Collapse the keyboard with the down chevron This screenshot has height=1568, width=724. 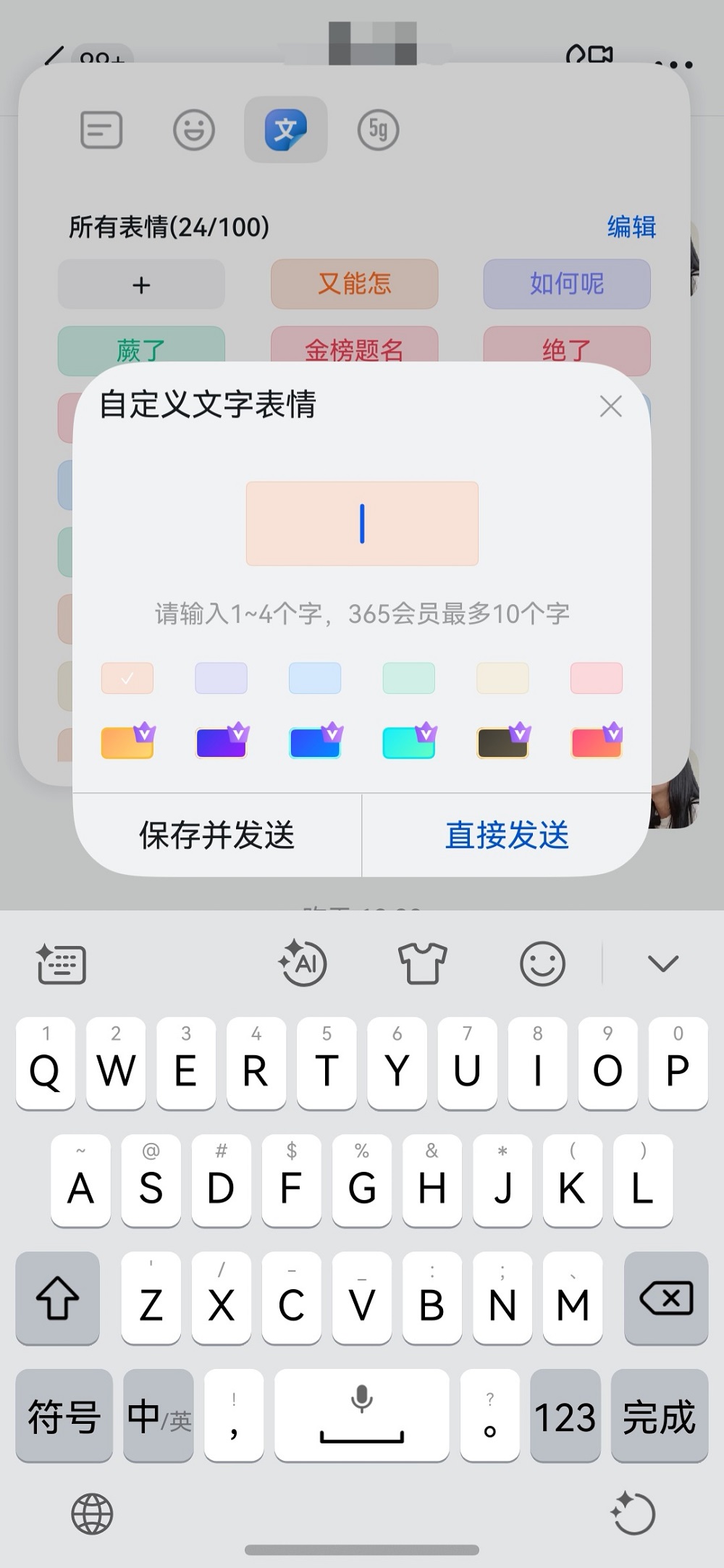[x=661, y=963]
